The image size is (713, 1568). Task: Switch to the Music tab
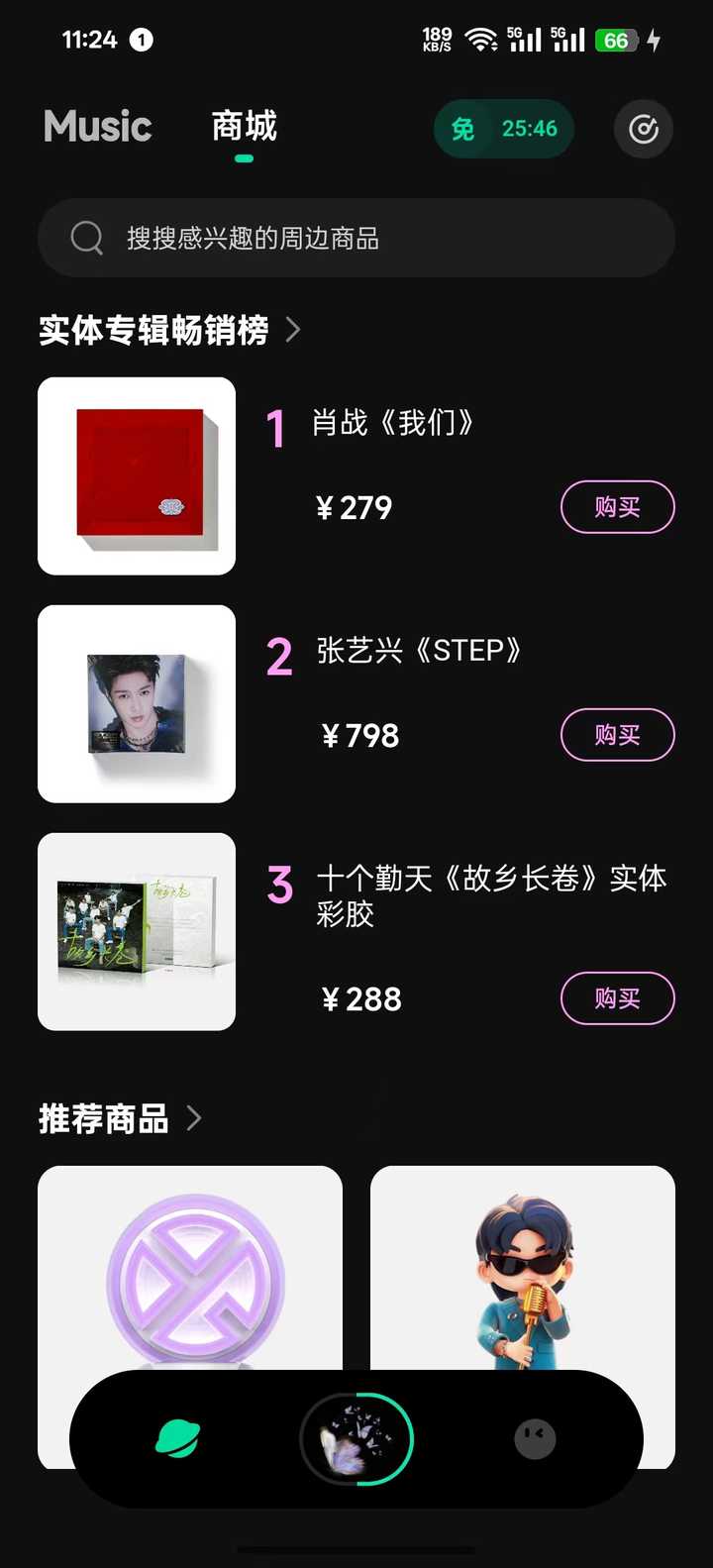[96, 127]
